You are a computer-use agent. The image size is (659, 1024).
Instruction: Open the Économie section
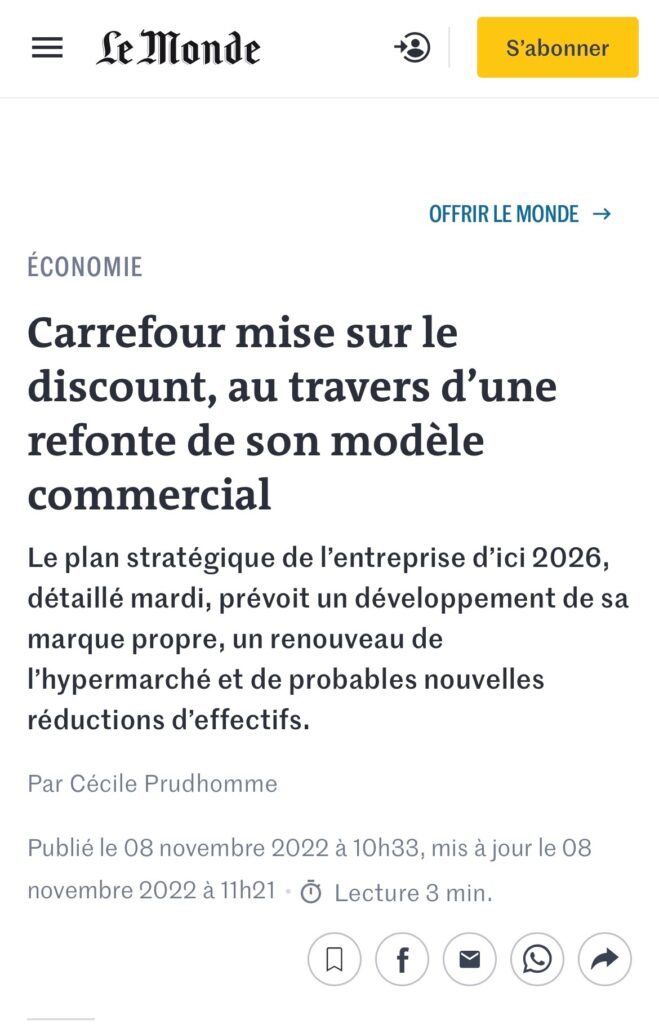point(85,267)
